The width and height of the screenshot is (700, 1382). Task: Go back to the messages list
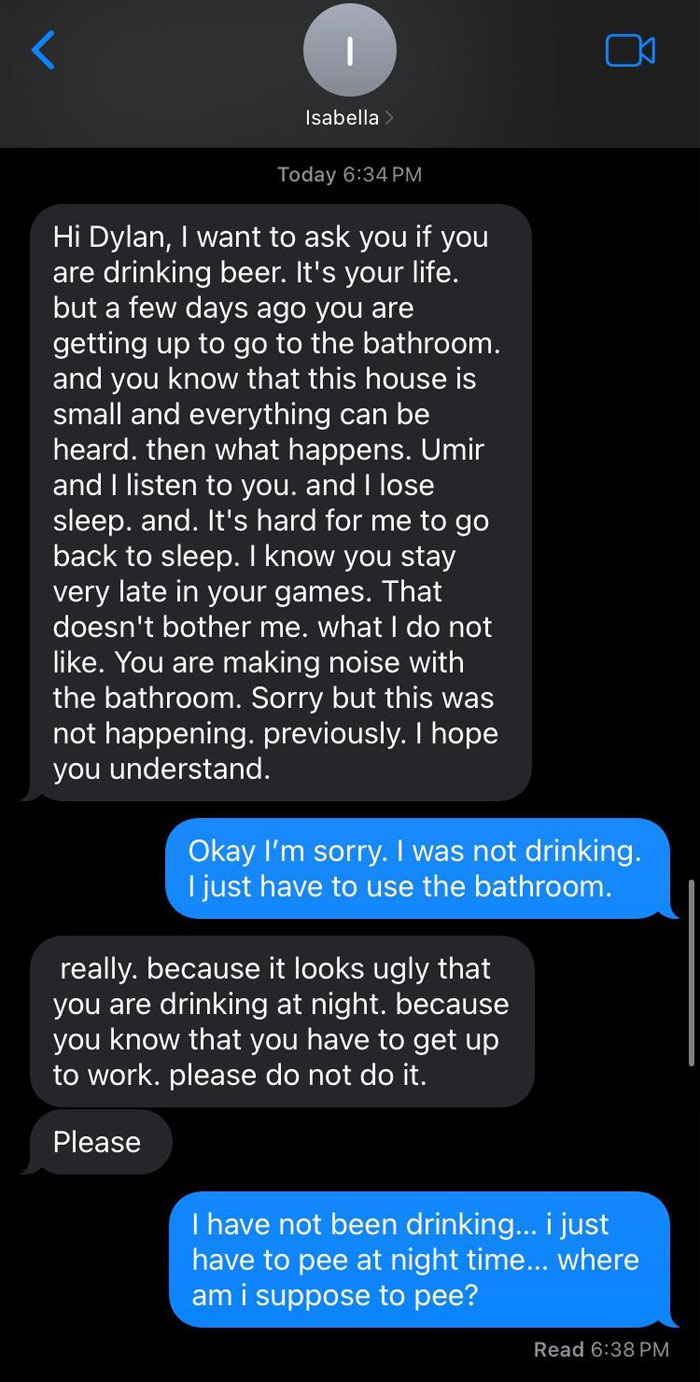(x=43, y=50)
